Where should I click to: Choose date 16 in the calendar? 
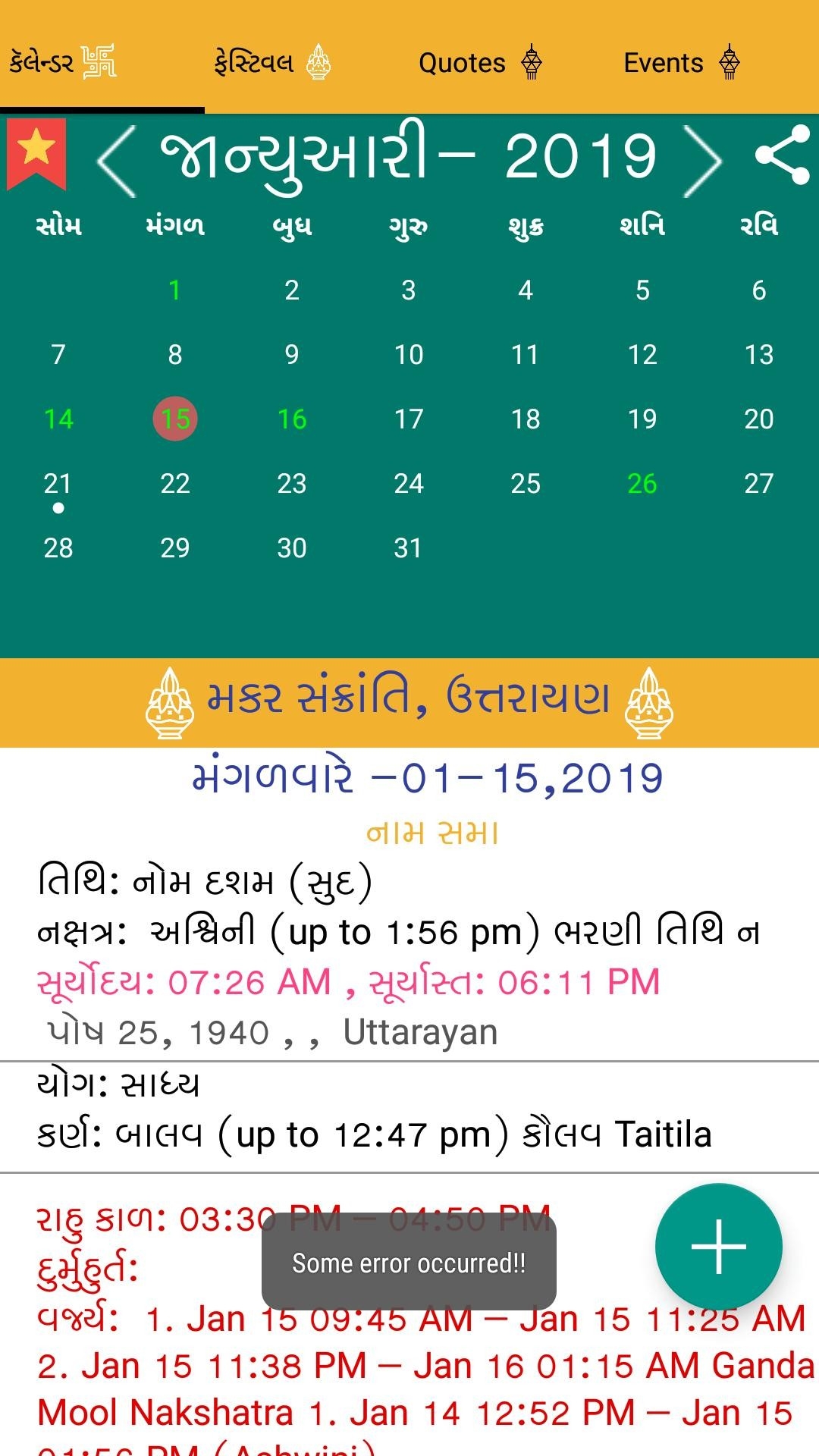tap(292, 419)
